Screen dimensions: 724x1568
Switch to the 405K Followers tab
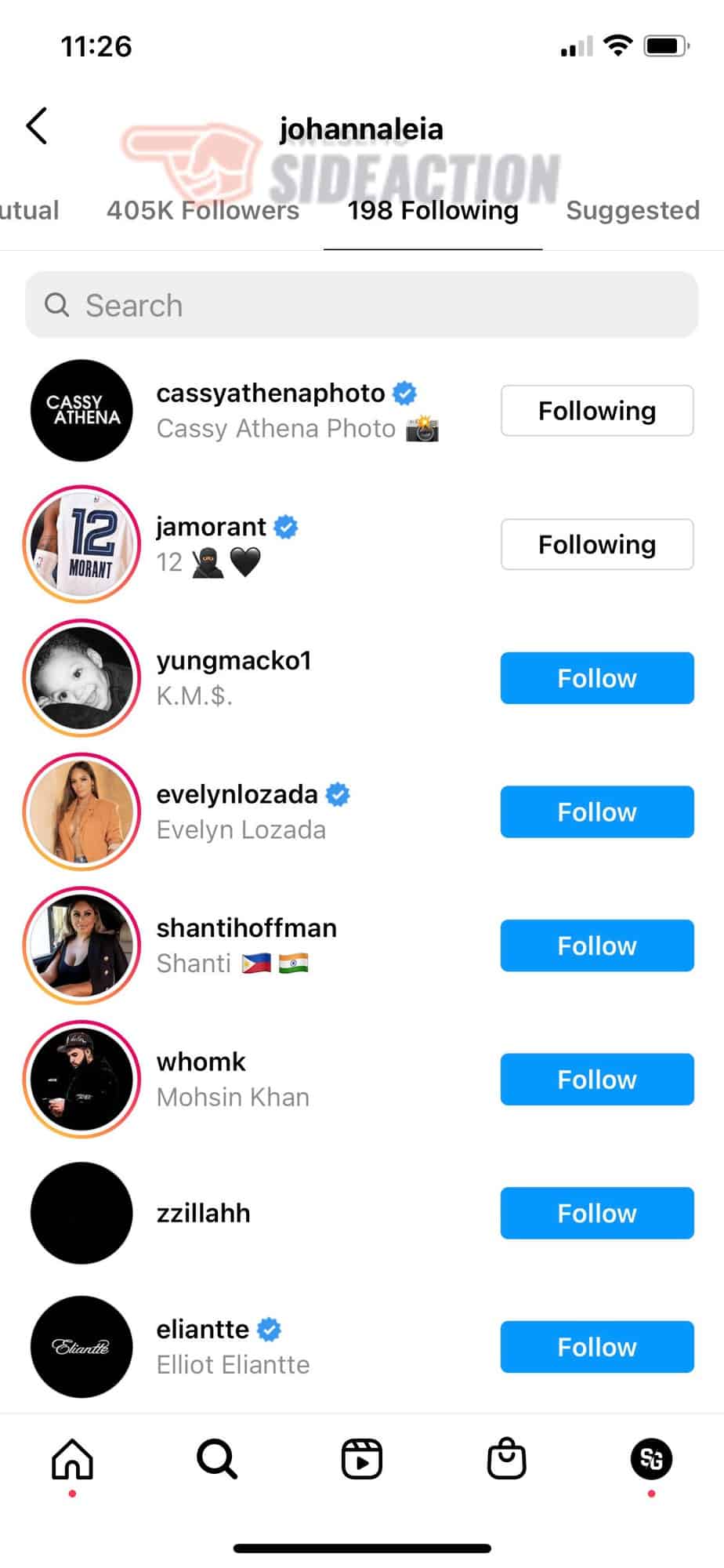click(x=203, y=210)
